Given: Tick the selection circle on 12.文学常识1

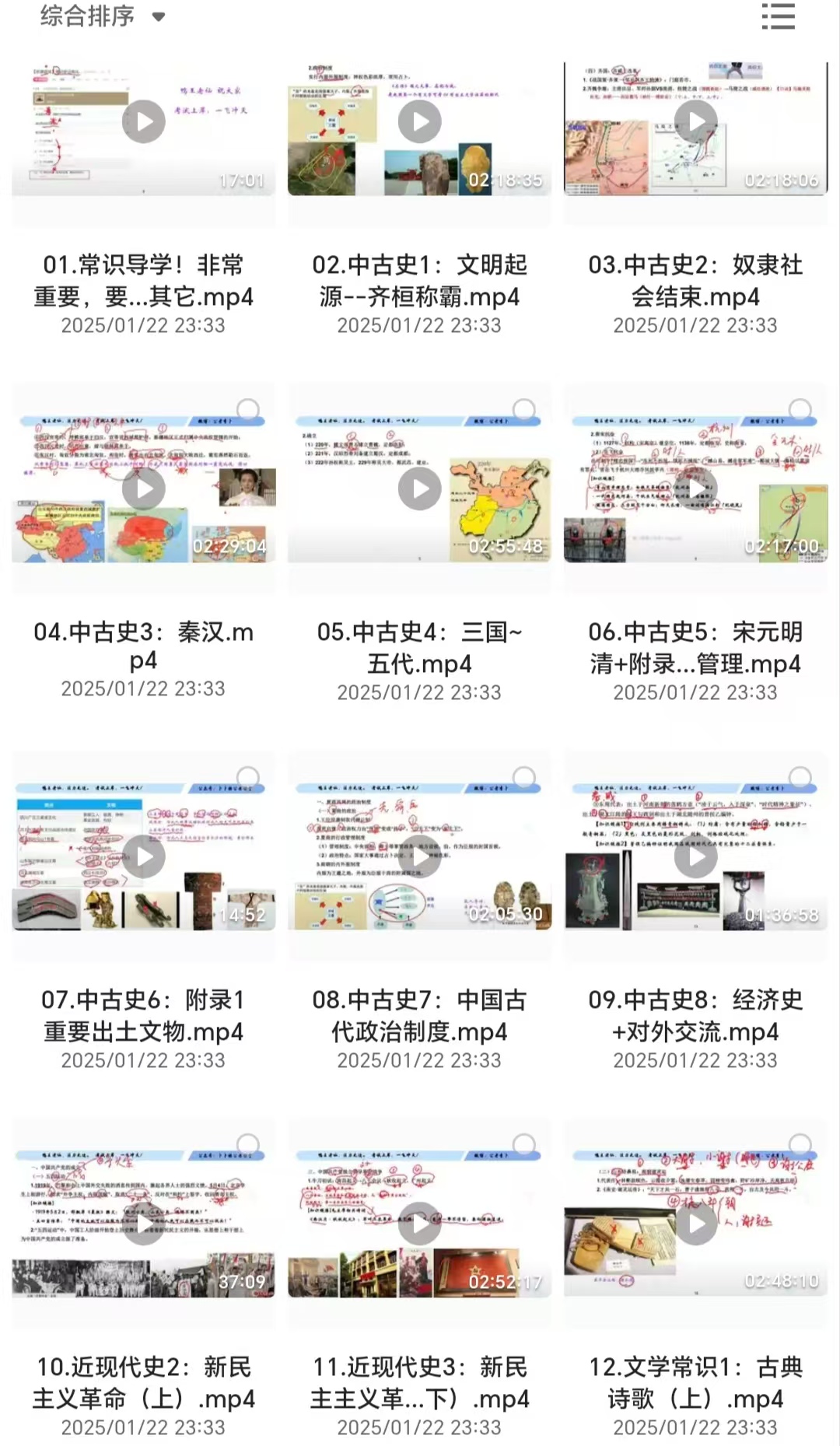Looking at the screenshot, I should tap(800, 1143).
